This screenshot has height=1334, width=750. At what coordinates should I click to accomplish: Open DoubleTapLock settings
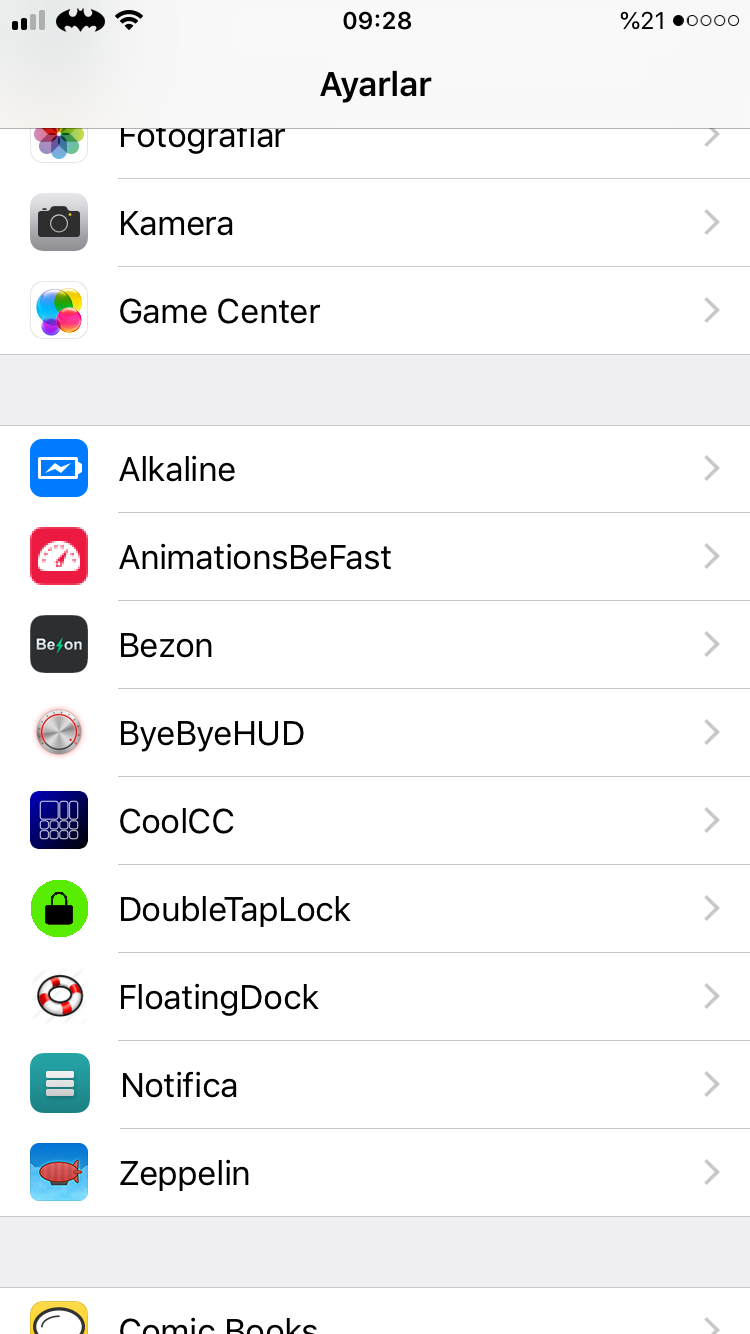pyautogui.click(x=375, y=909)
